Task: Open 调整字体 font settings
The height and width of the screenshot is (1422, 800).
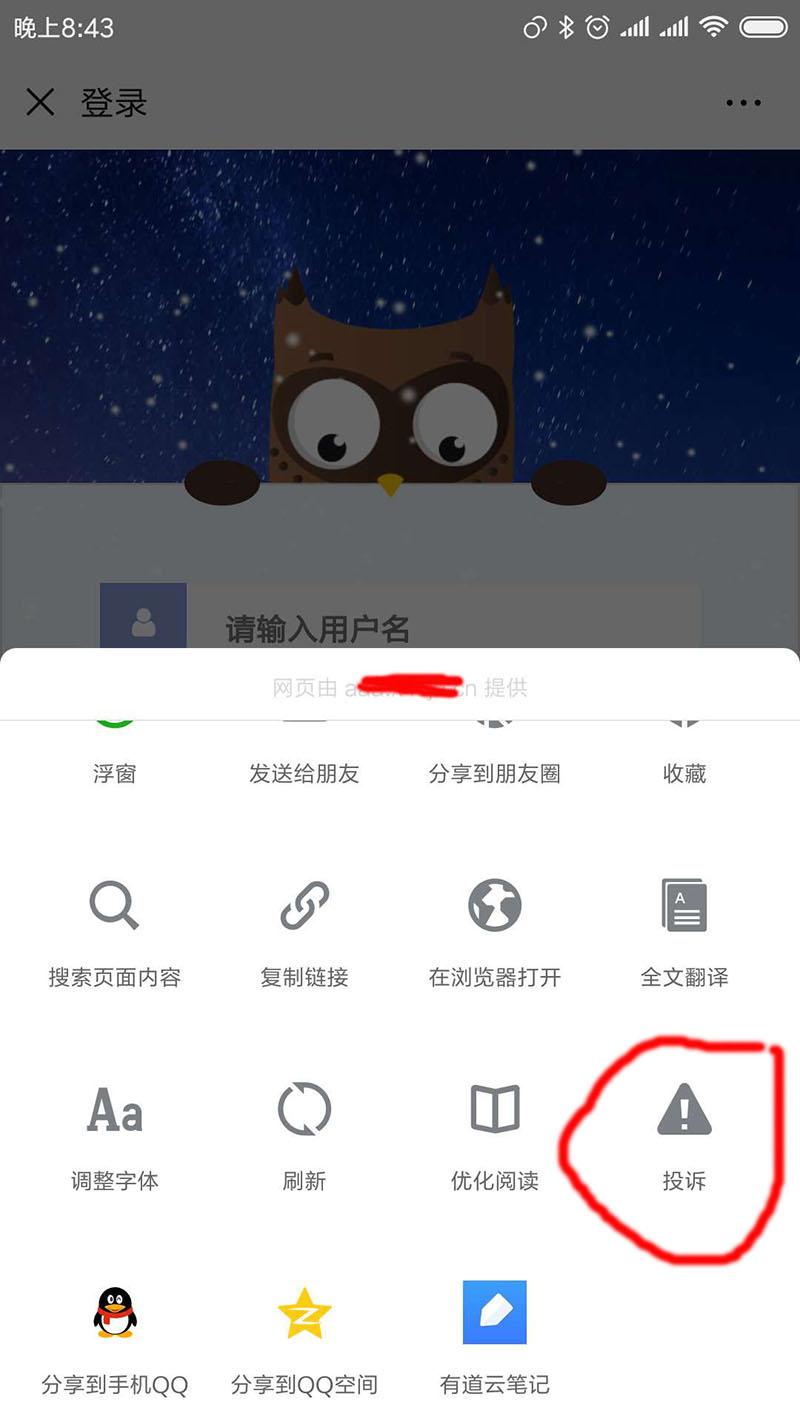Action: (114, 1135)
